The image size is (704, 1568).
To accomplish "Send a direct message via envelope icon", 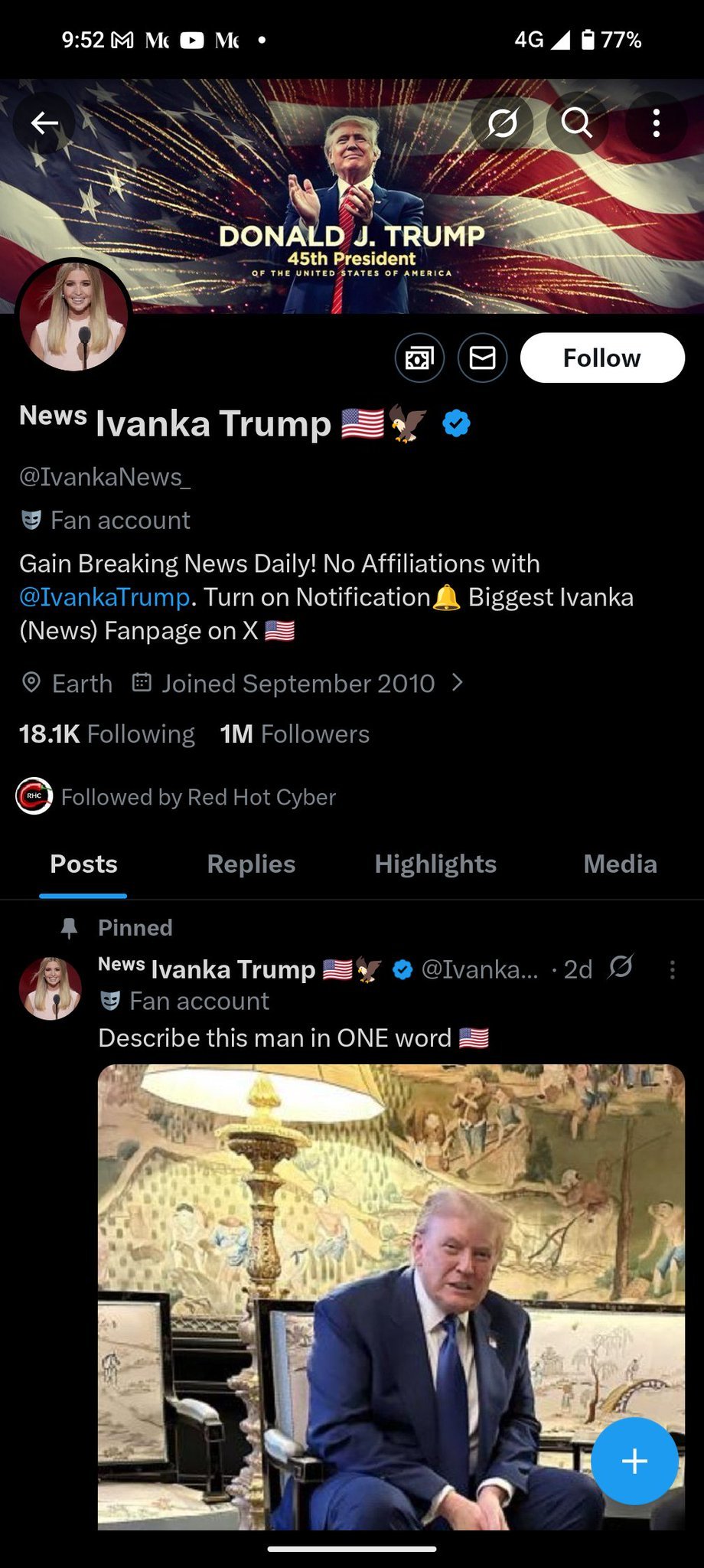I will coord(482,358).
